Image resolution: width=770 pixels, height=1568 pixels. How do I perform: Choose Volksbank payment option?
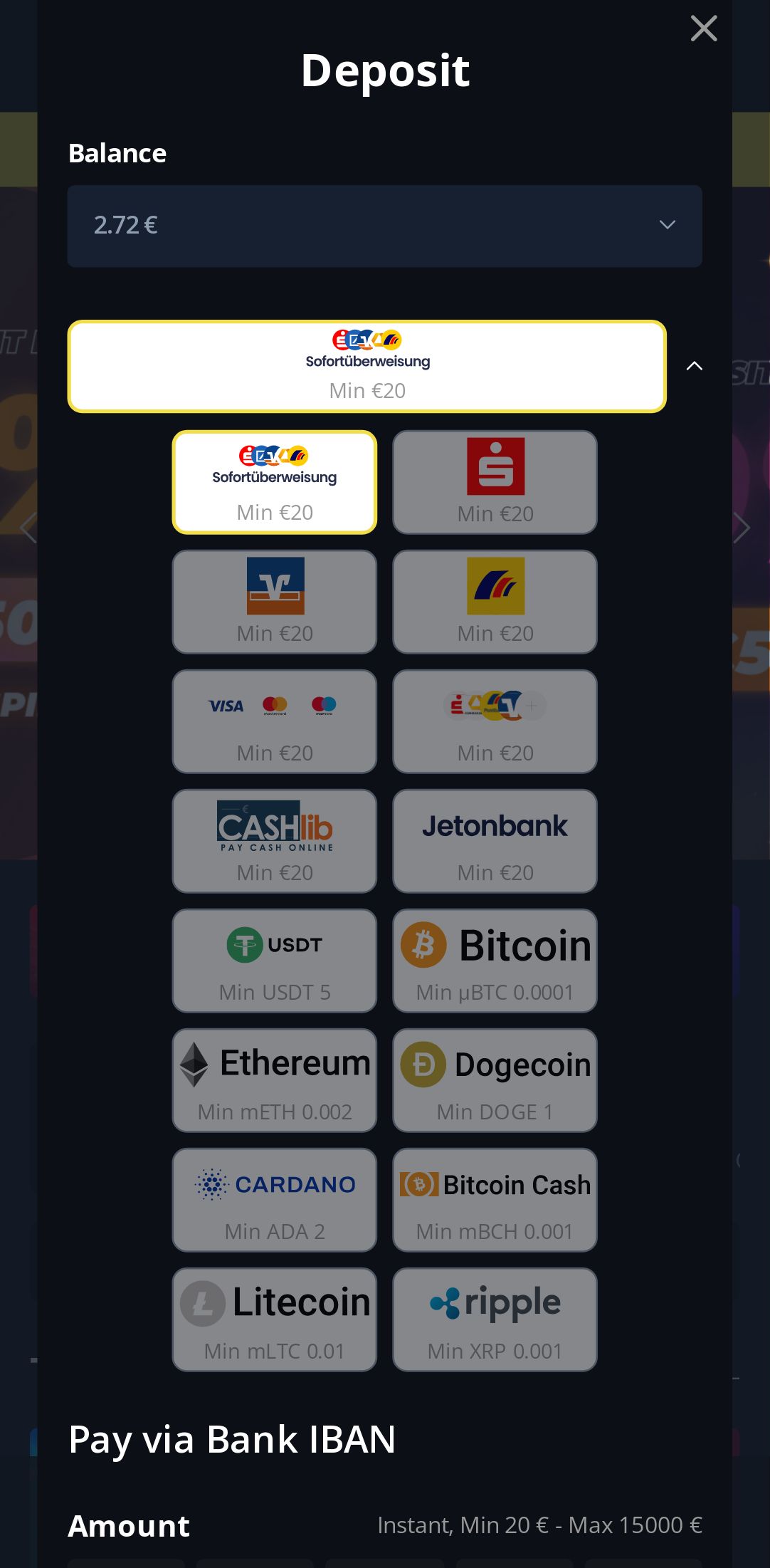(x=275, y=602)
